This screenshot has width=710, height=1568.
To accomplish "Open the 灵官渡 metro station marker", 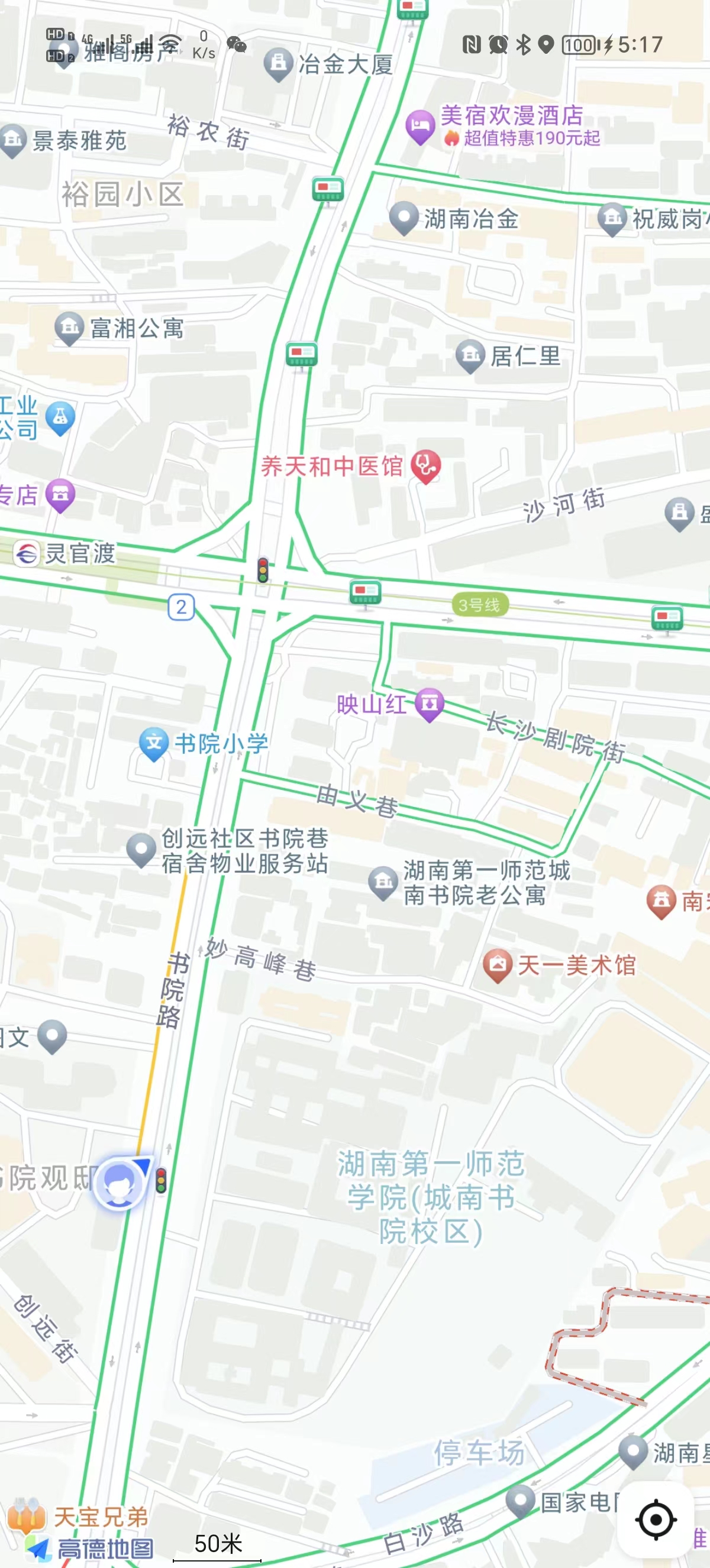I will coord(27,553).
